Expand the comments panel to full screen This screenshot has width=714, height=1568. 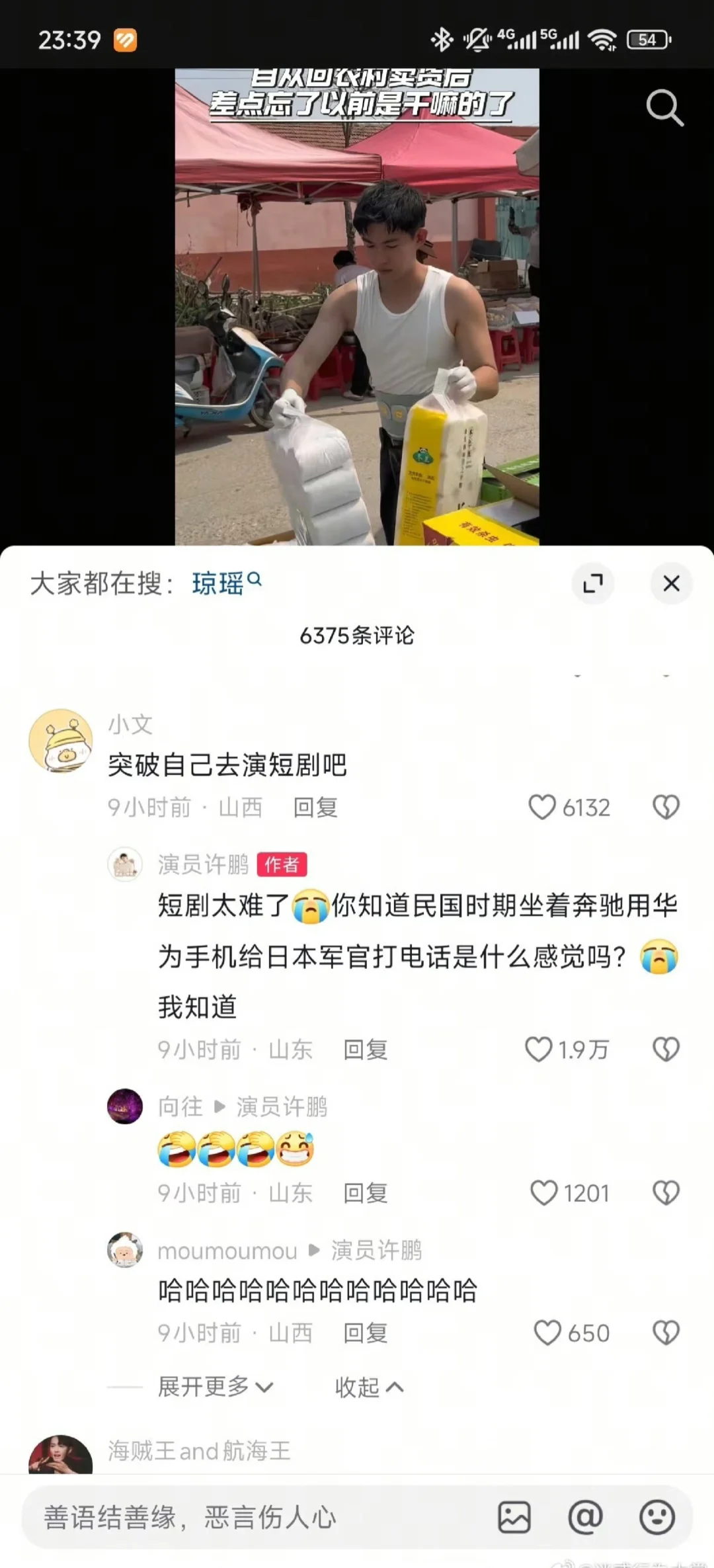593,583
